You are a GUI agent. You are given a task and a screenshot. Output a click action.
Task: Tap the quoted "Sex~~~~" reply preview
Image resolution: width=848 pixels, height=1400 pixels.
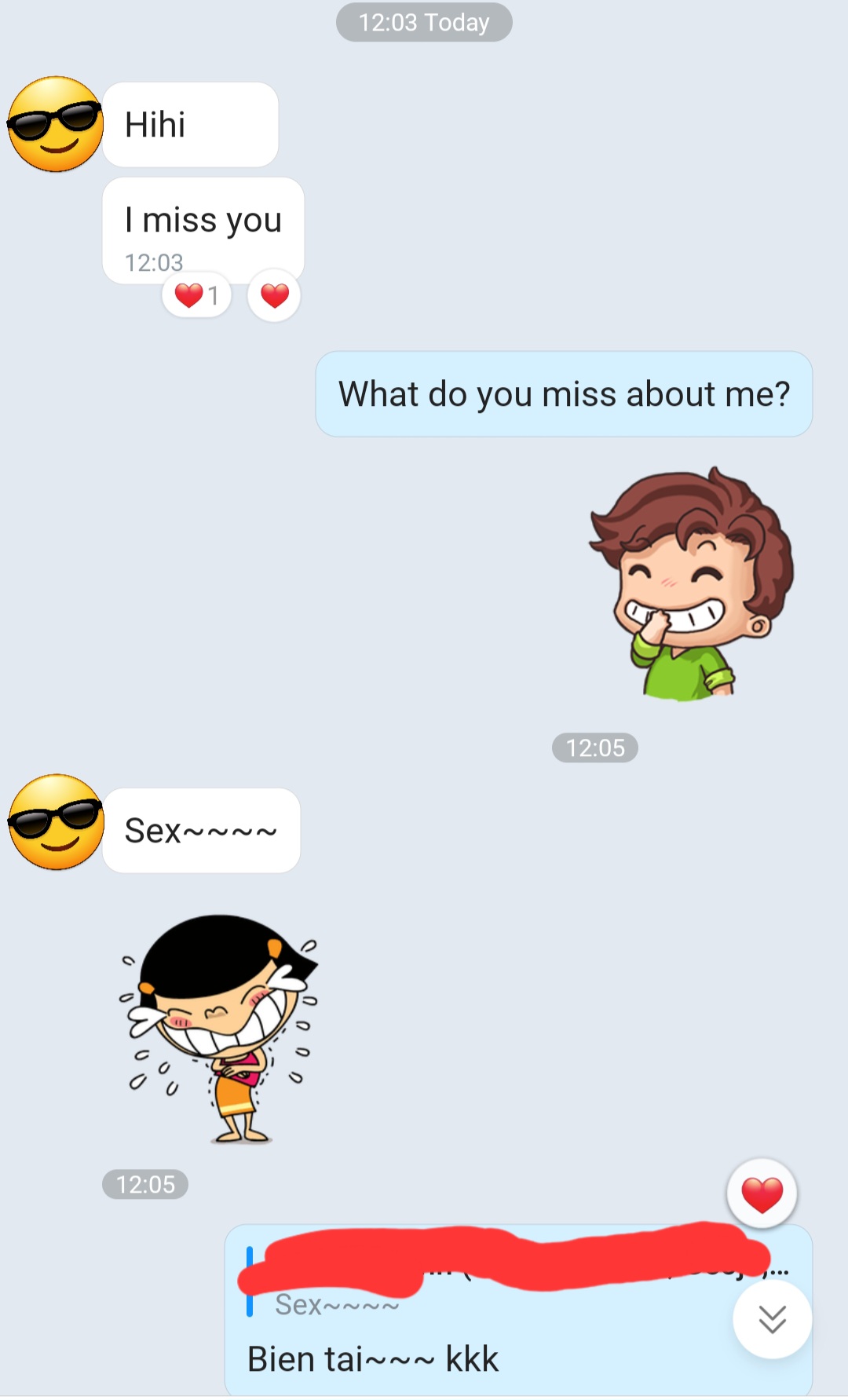(x=338, y=1305)
